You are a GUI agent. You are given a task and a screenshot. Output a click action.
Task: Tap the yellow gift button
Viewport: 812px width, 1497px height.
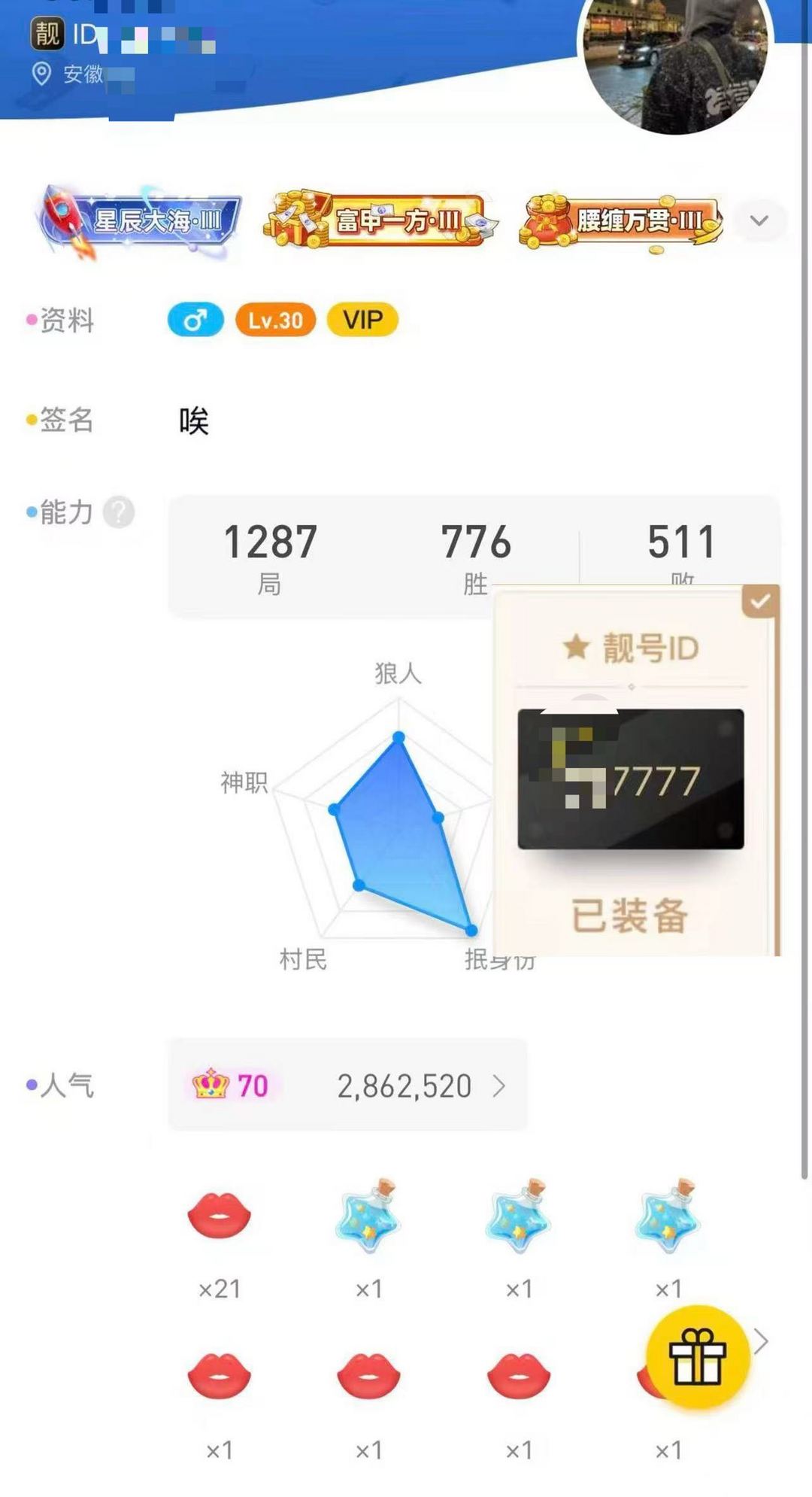click(x=697, y=1356)
